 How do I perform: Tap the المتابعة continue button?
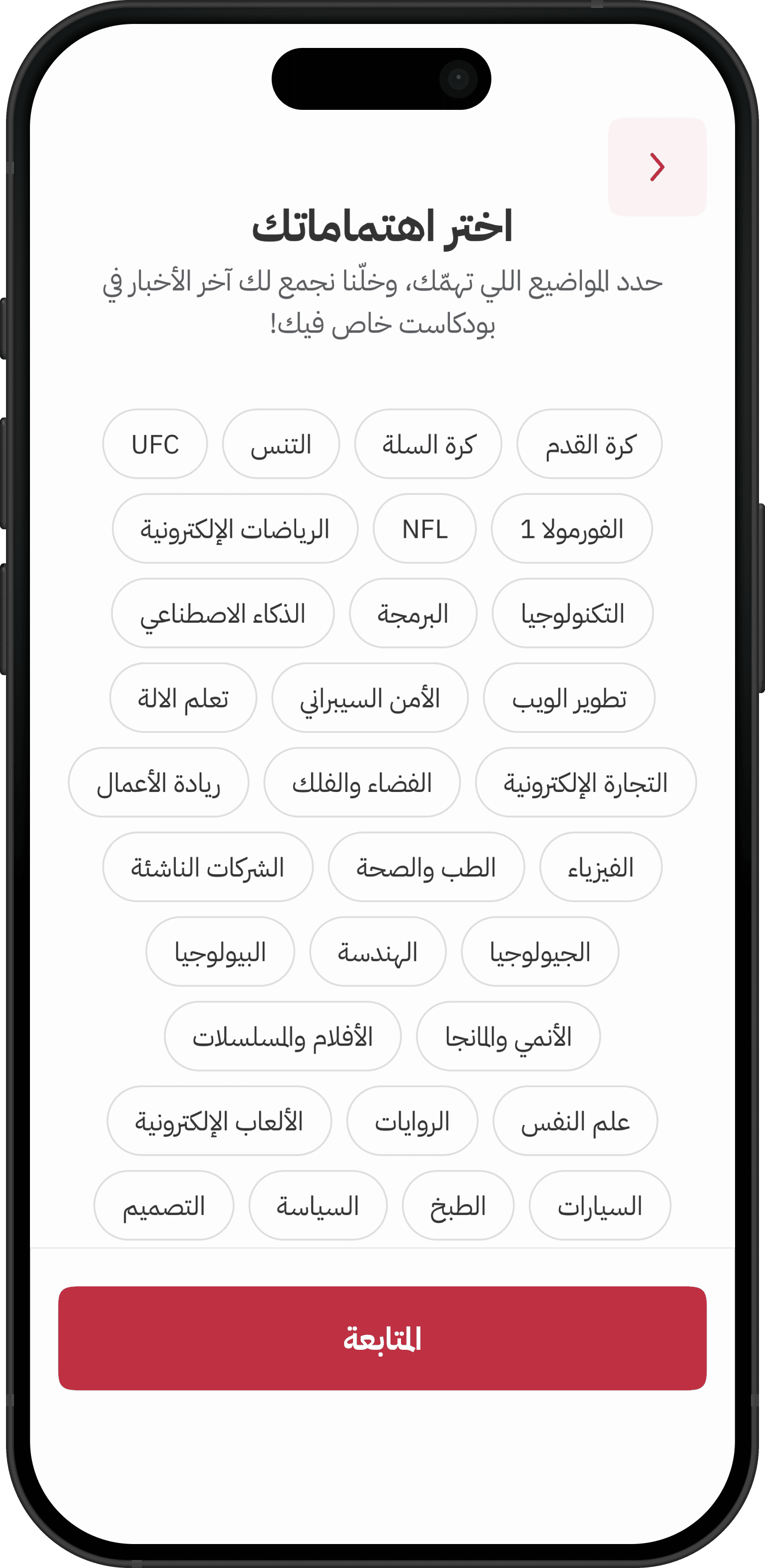[382, 1338]
